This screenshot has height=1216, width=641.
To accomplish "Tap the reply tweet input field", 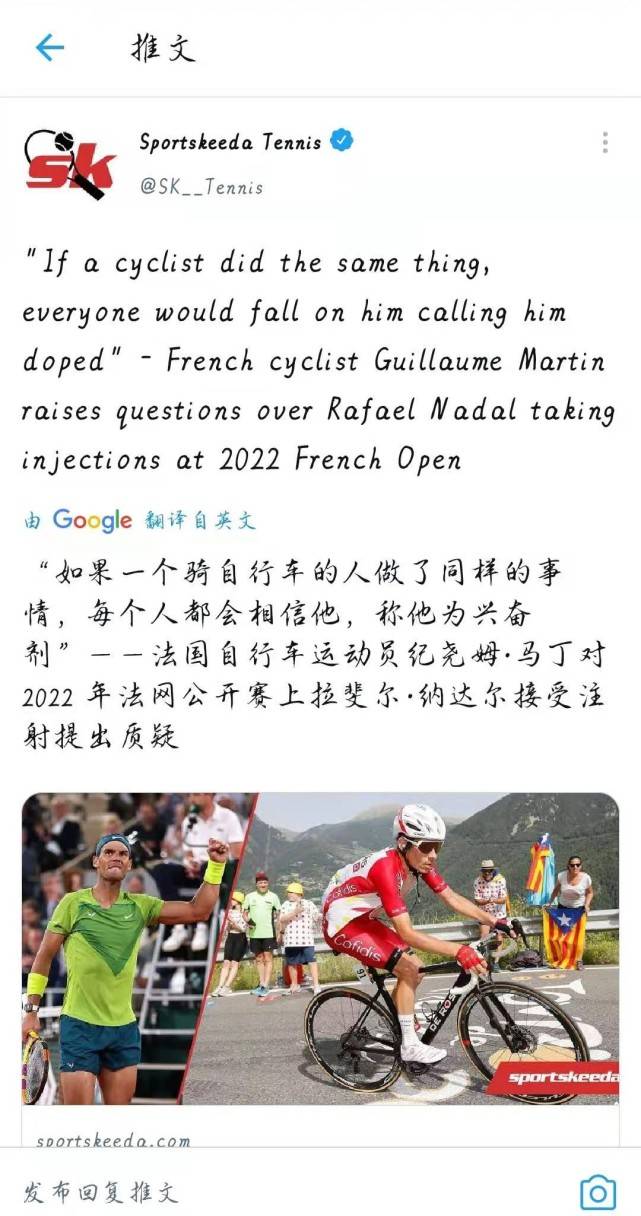I will 250,1192.
